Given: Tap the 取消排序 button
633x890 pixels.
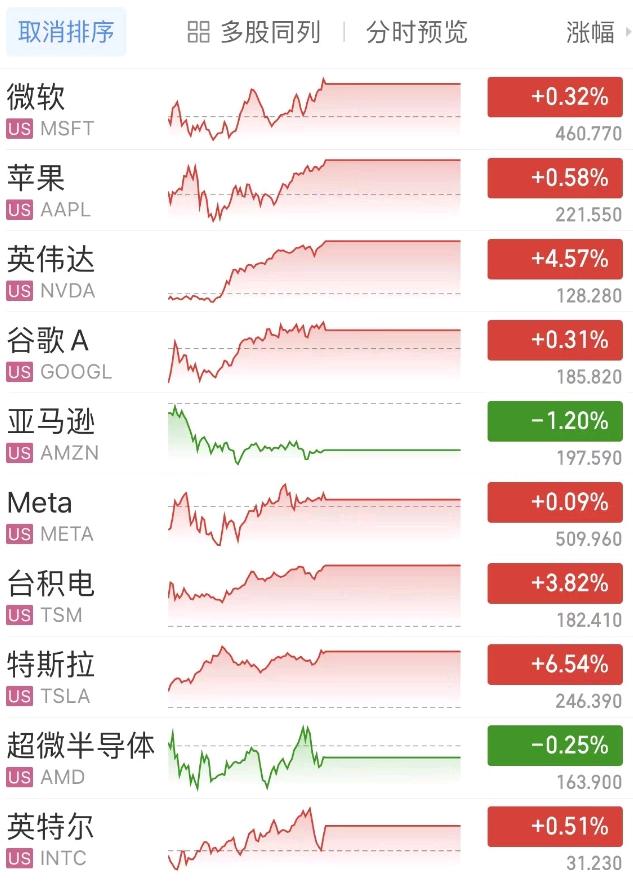Looking at the screenshot, I should (66, 32).
